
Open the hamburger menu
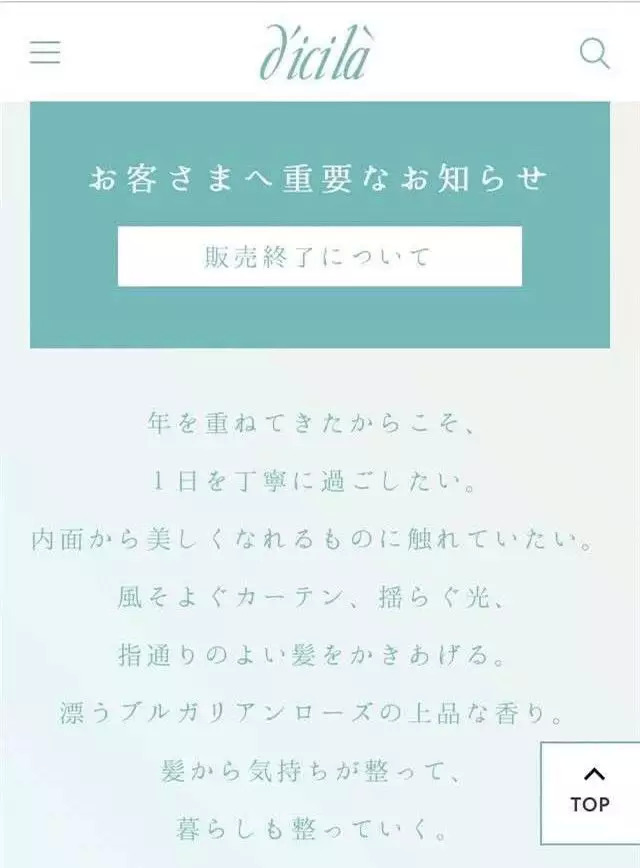coord(45,52)
